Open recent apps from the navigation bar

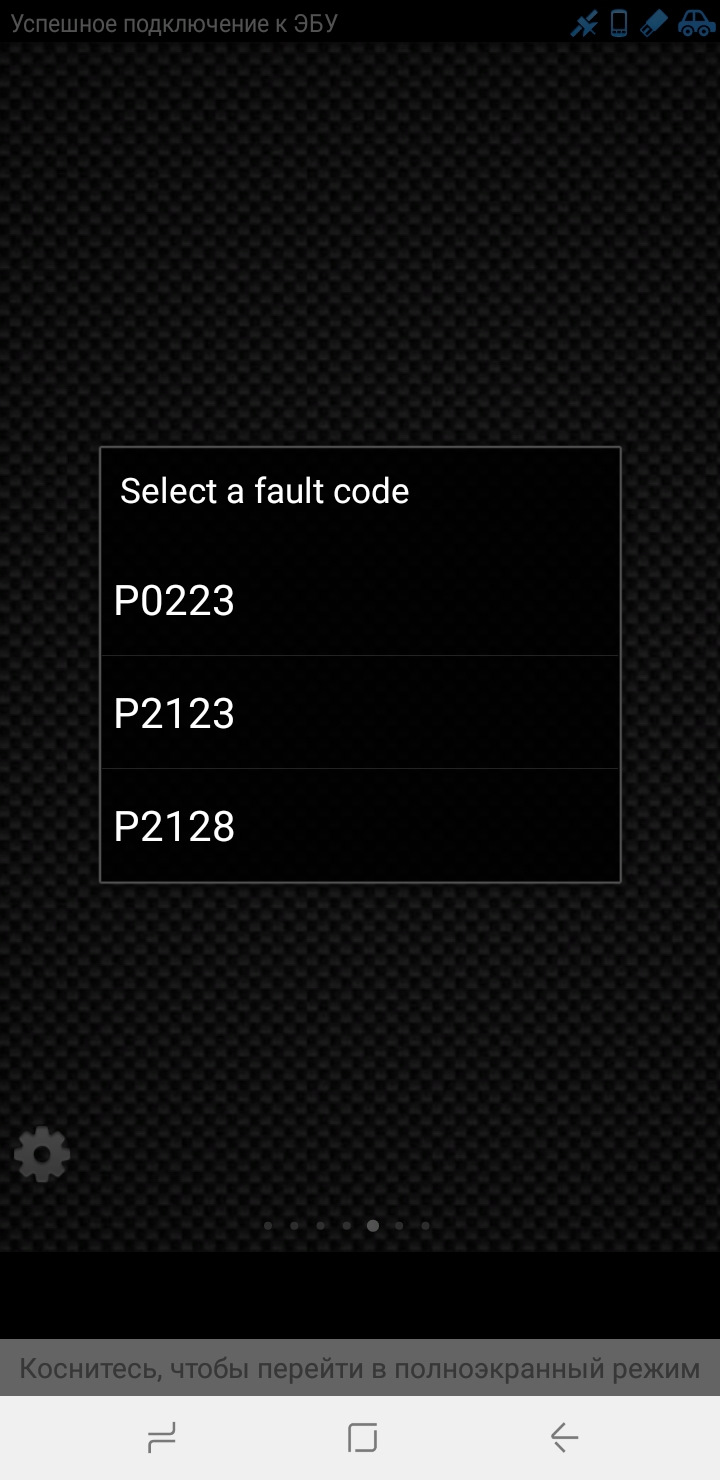coord(162,1438)
